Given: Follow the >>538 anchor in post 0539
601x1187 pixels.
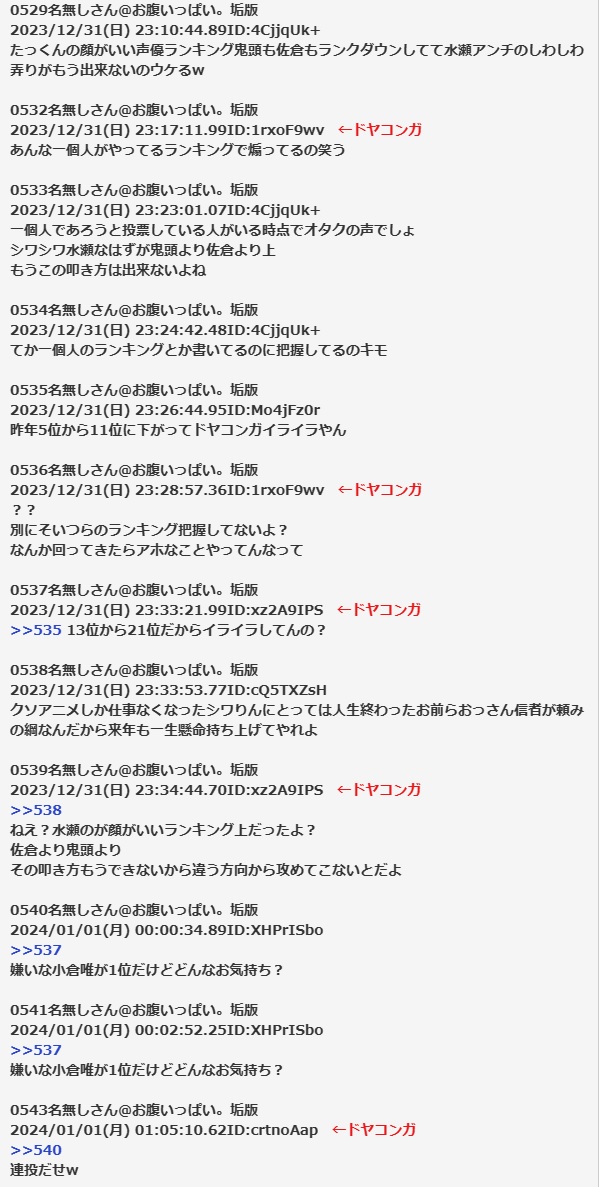Looking at the screenshot, I should tap(36, 810).
